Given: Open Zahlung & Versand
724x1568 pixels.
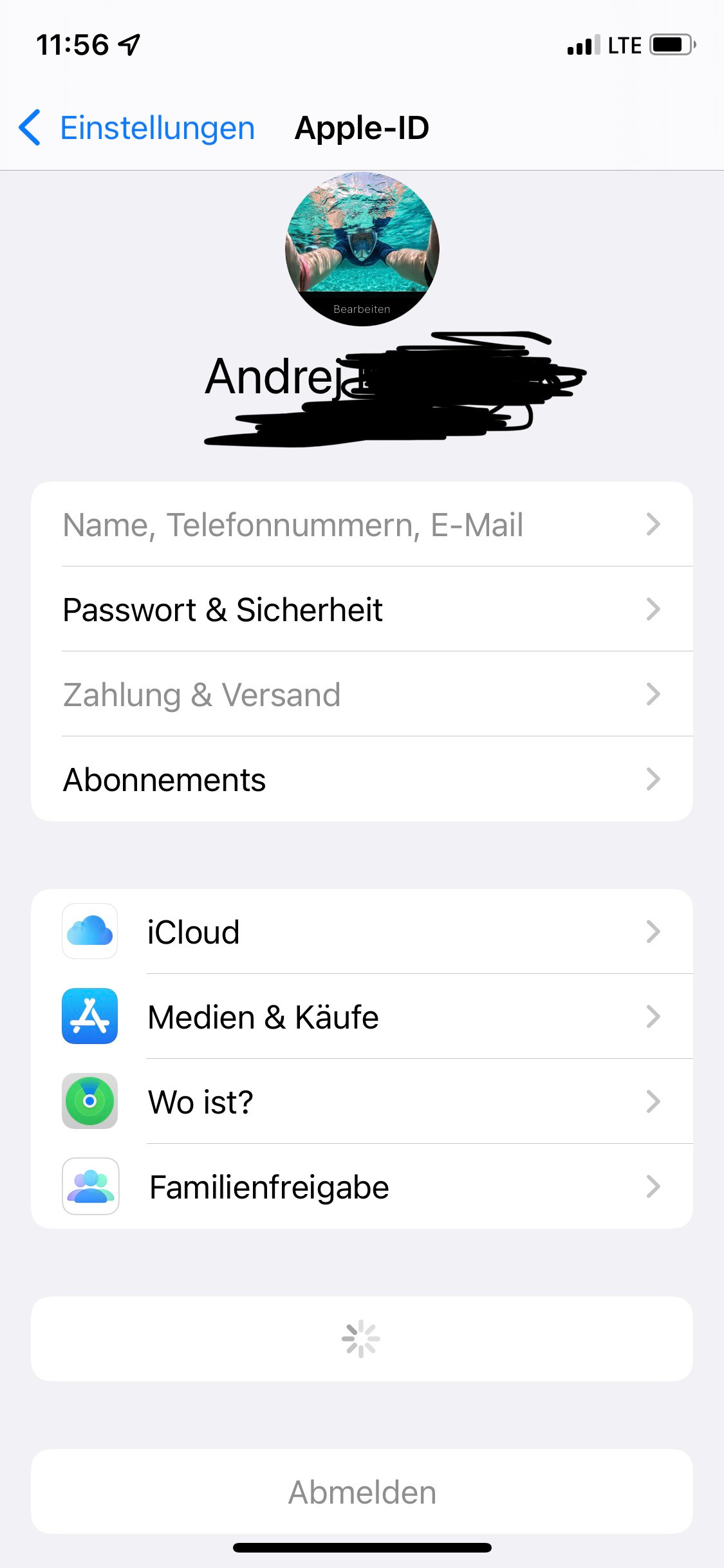Looking at the screenshot, I should (x=362, y=695).
